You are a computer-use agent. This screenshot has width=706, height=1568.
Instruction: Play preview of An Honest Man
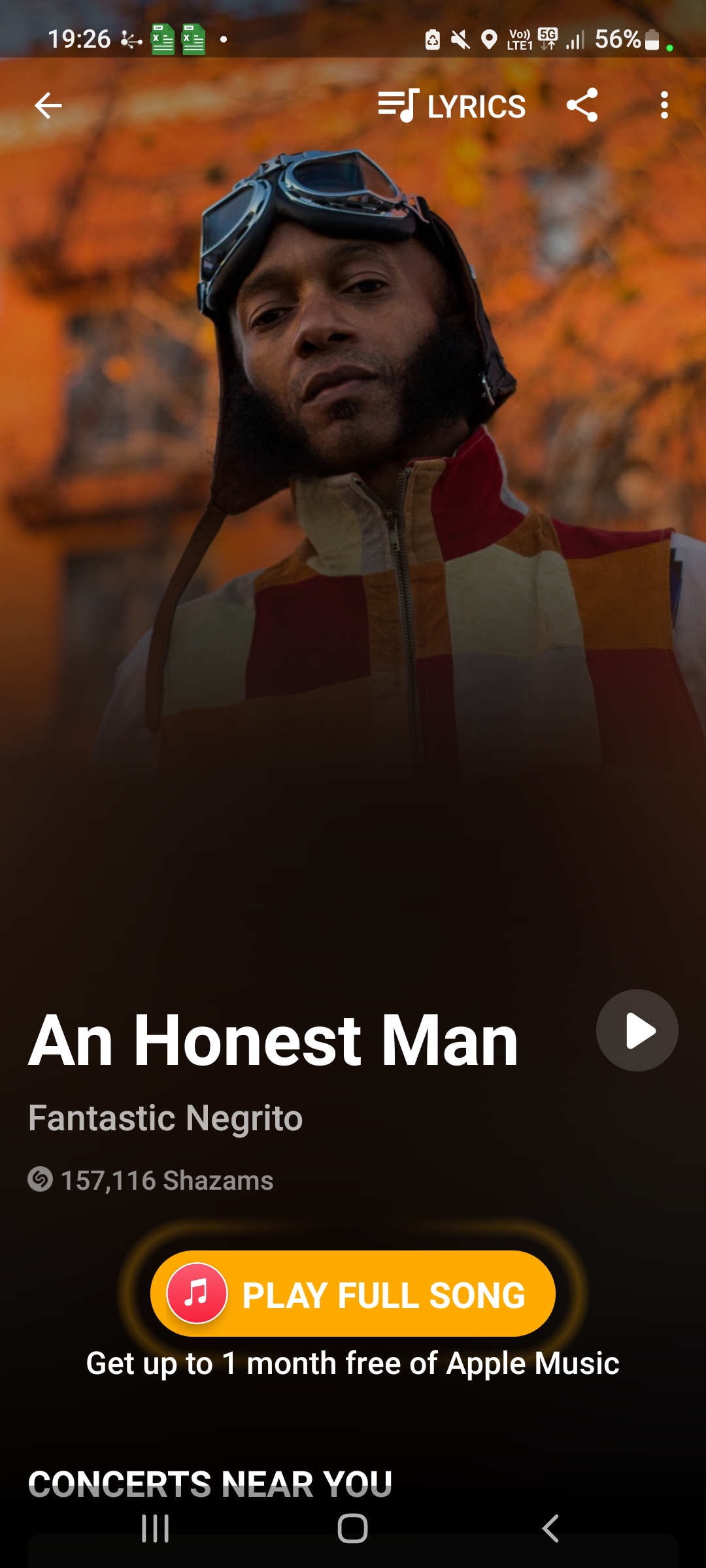pos(637,1030)
